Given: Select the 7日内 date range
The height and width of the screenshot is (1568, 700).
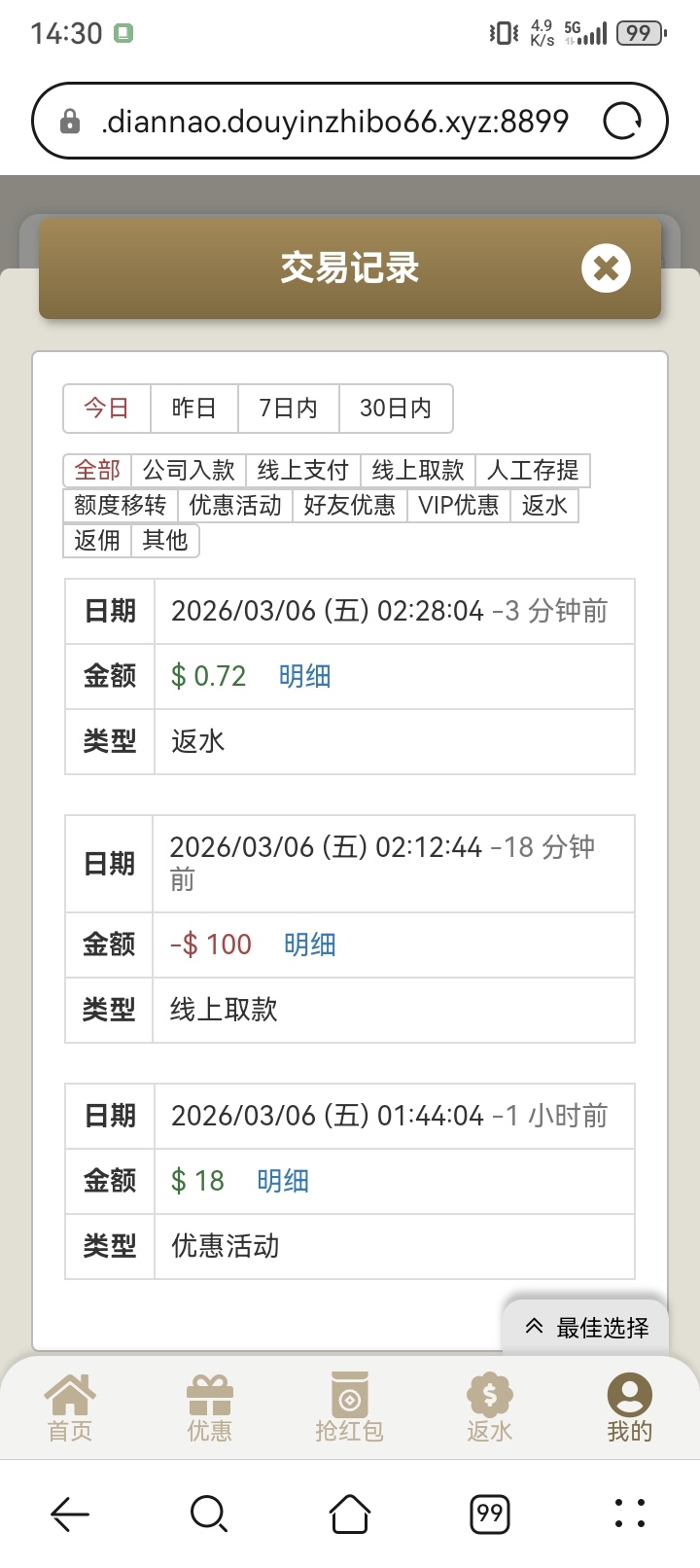Looking at the screenshot, I should pyautogui.click(x=288, y=409).
